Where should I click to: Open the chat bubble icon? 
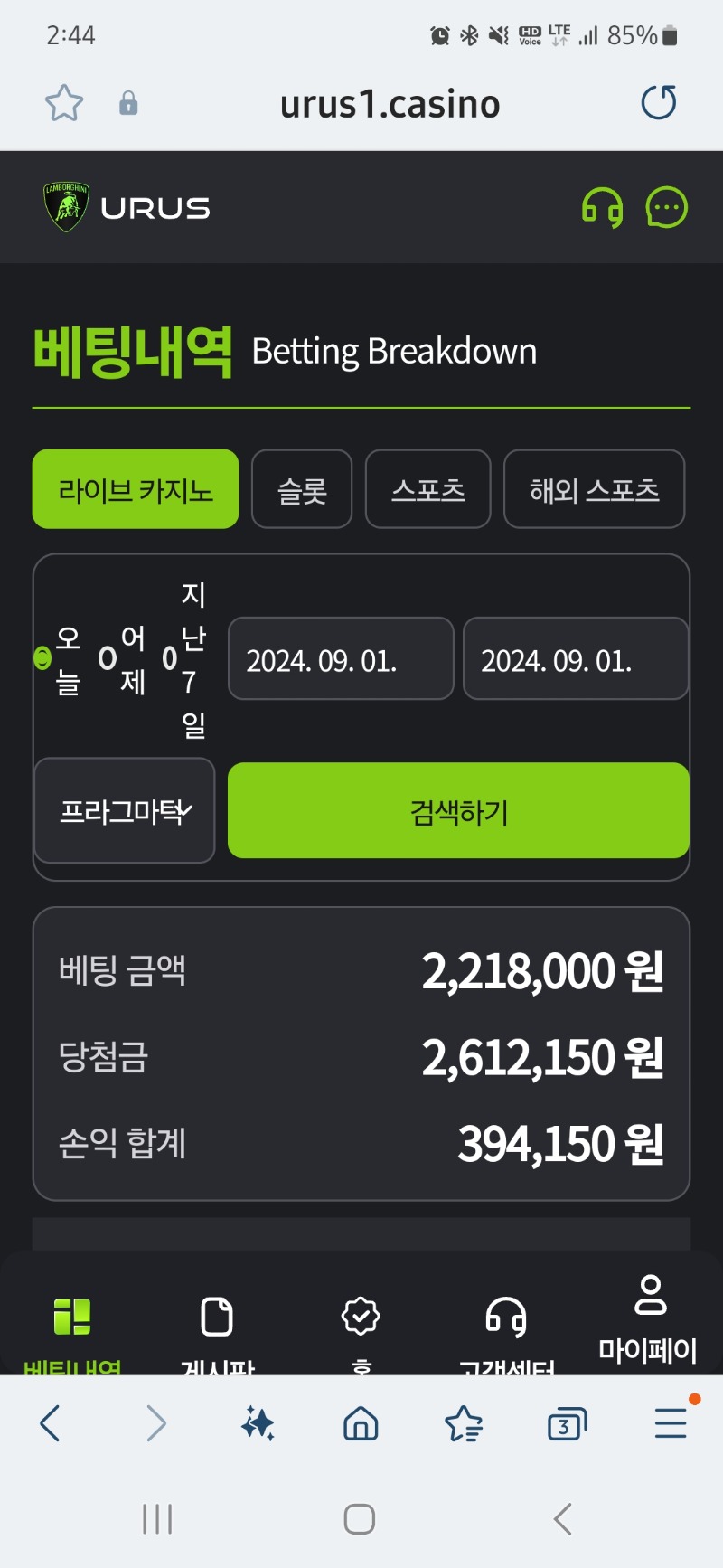click(x=667, y=208)
